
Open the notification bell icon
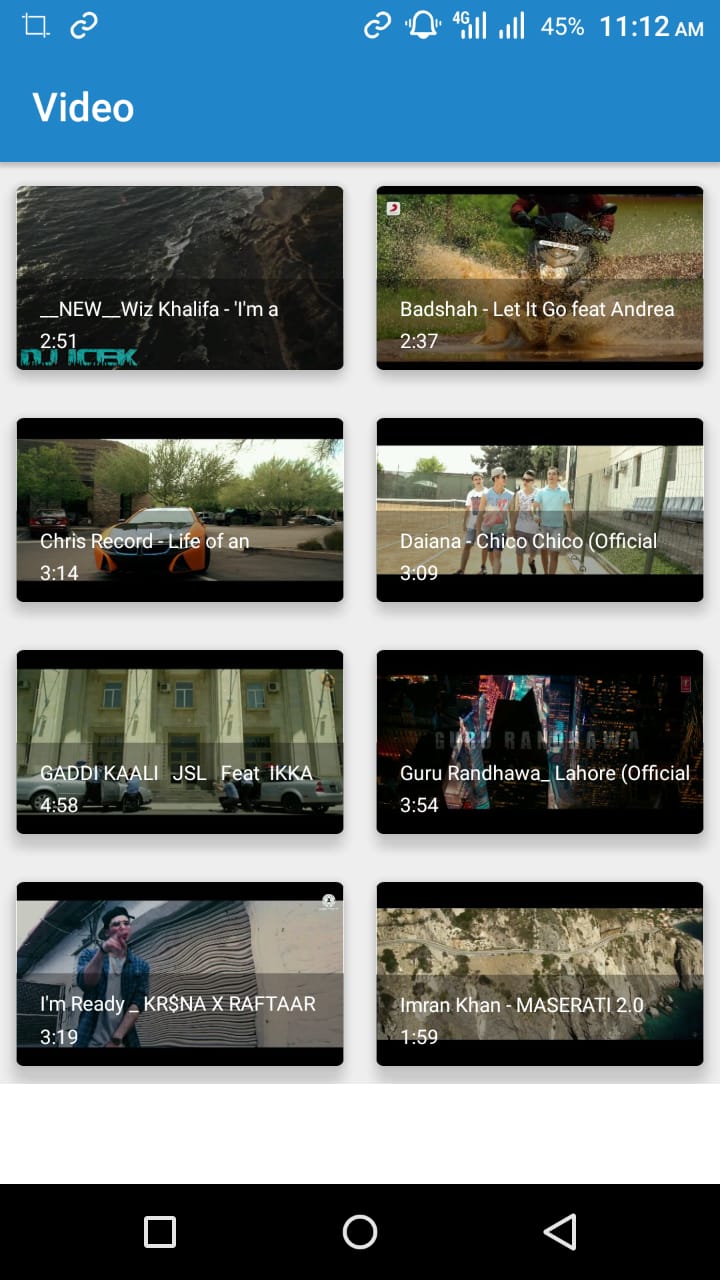421,27
